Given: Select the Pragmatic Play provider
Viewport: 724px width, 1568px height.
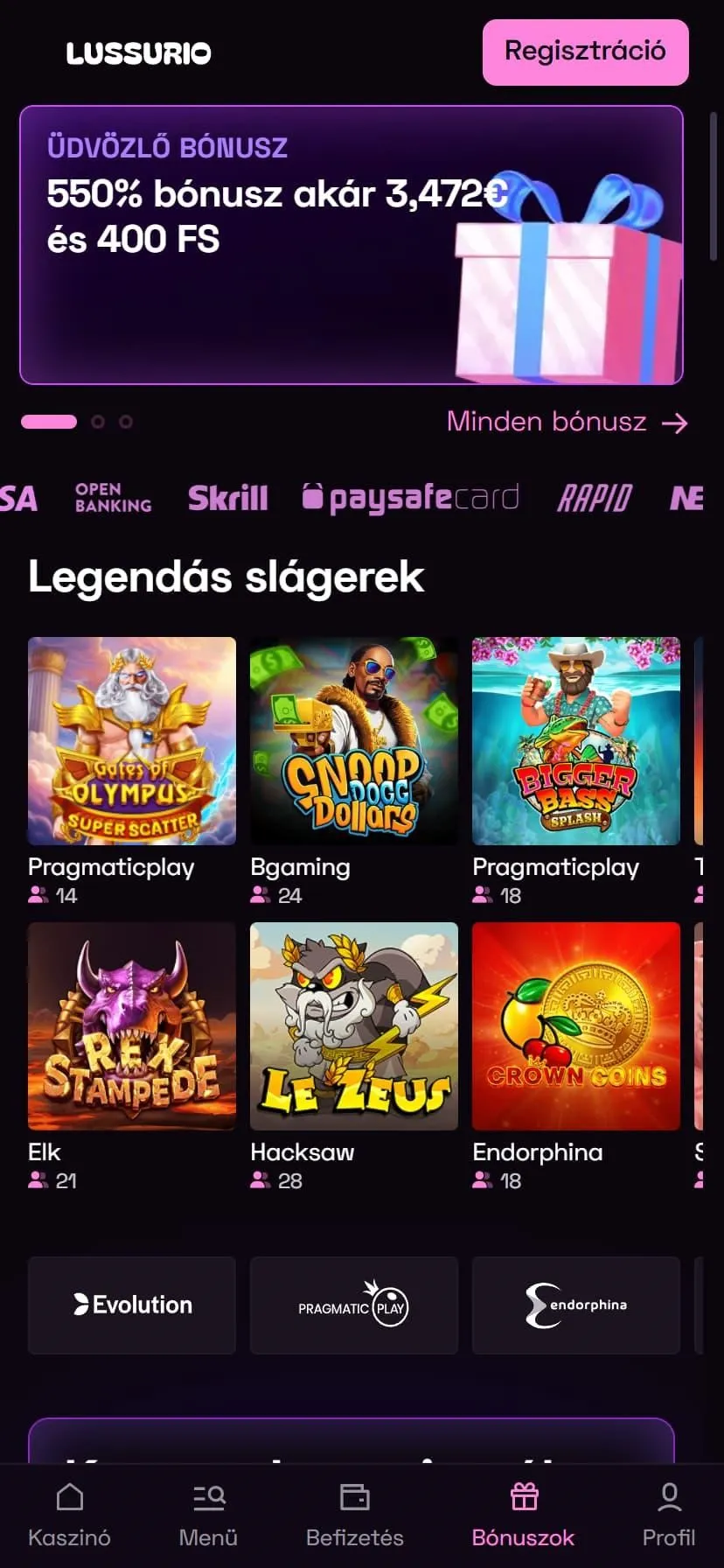Looking at the screenshot, I should 354,1305.
